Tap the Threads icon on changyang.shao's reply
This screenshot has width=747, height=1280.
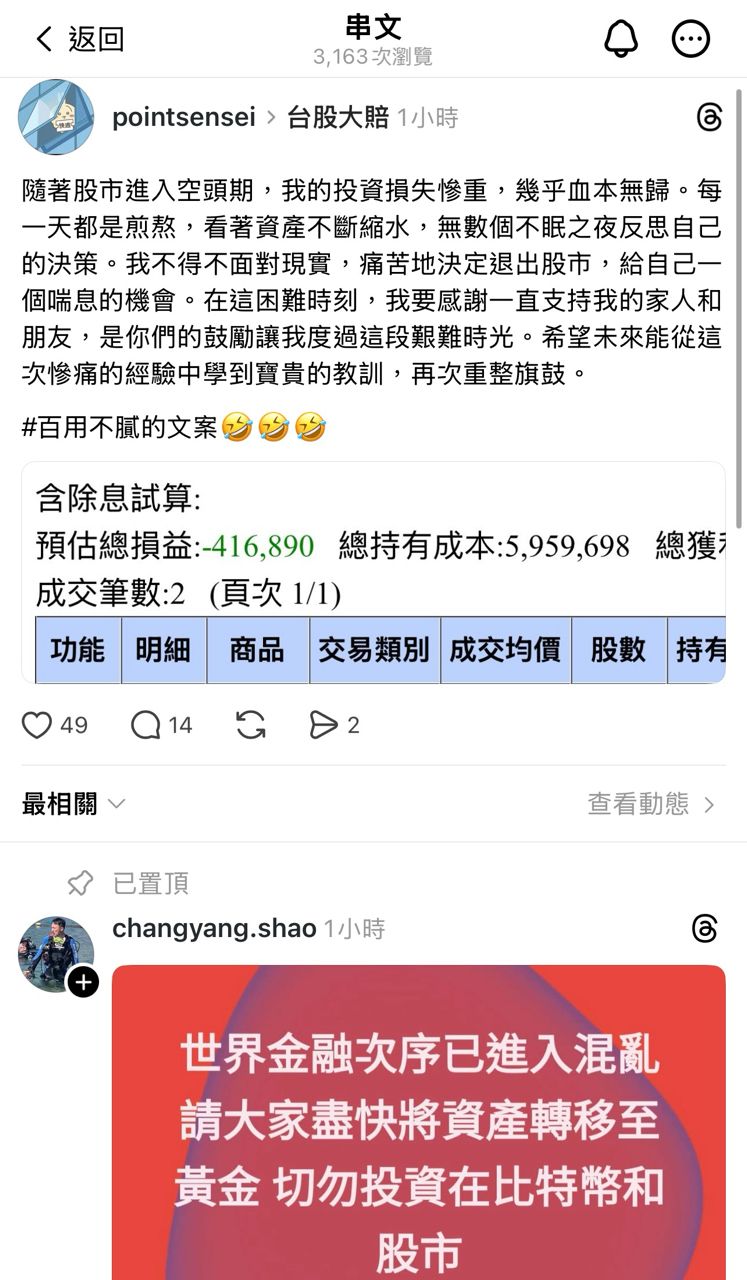point(705,929)
